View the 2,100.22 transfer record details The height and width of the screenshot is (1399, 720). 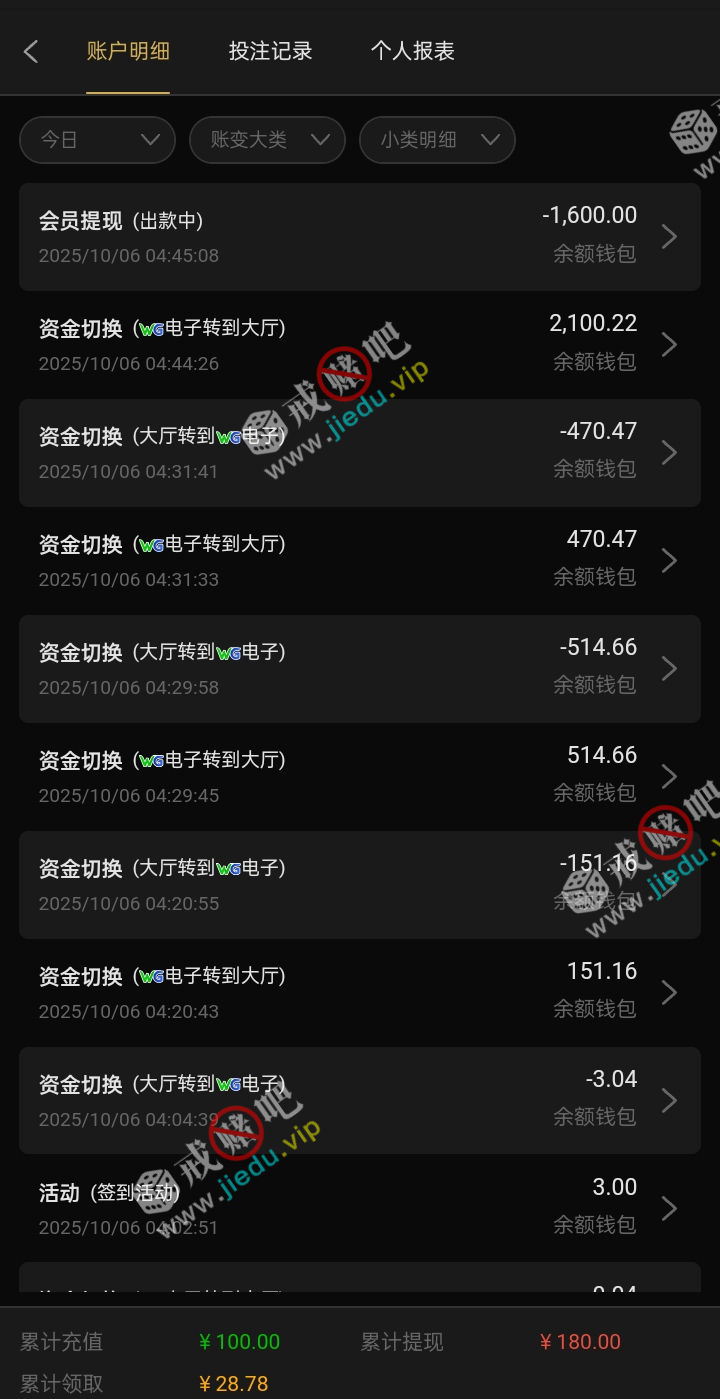(360, 345)
